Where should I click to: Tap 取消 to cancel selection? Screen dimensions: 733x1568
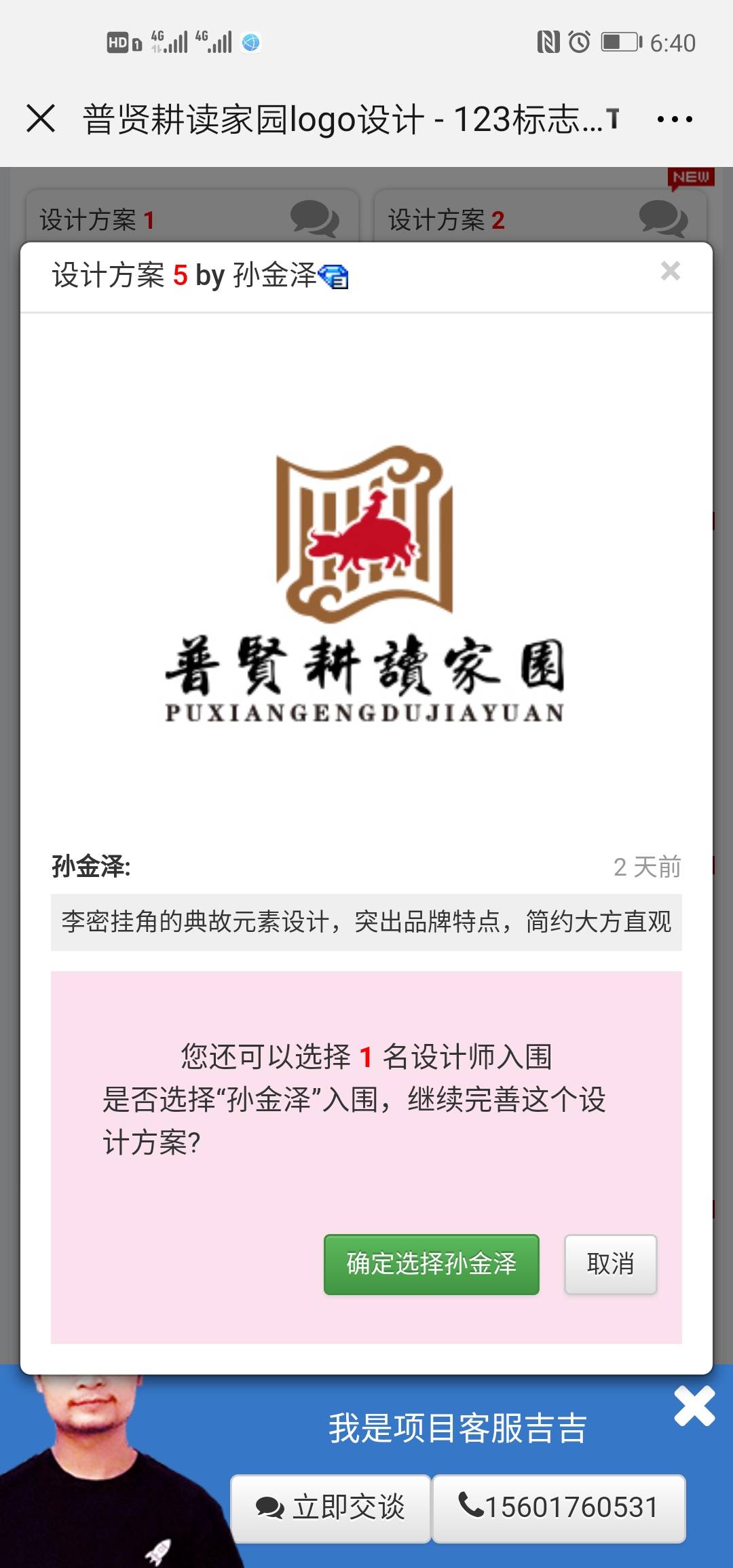point(610,1264)
